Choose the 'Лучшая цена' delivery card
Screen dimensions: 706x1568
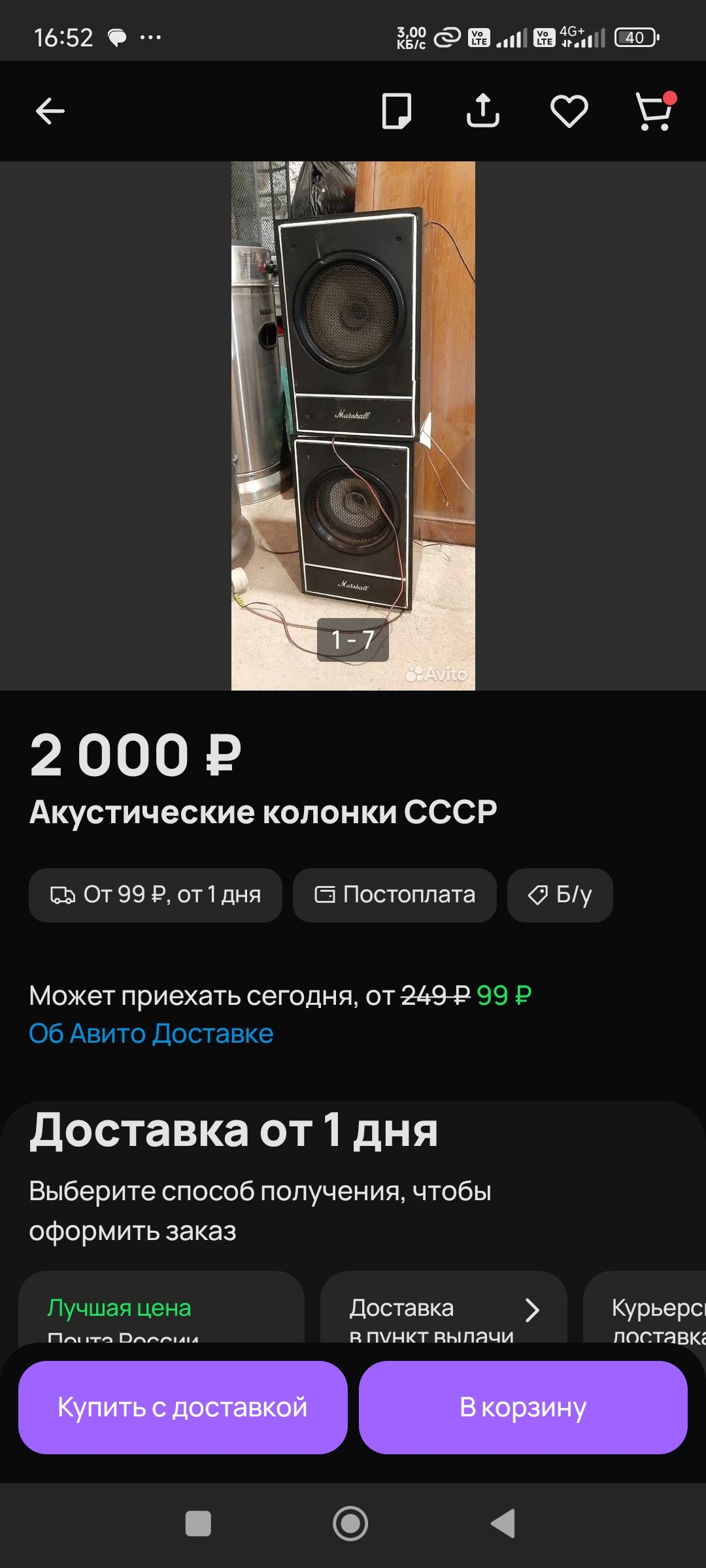[161, 1310]
